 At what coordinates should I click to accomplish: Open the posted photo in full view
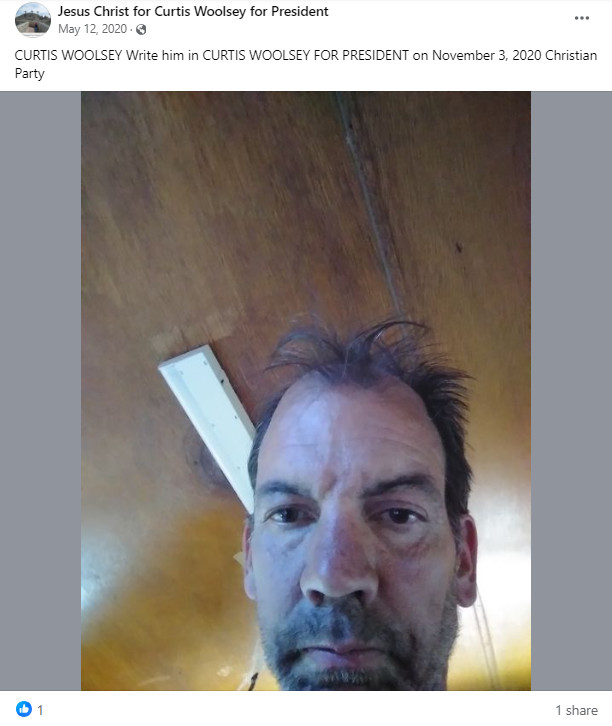click(x=306, y=390)
